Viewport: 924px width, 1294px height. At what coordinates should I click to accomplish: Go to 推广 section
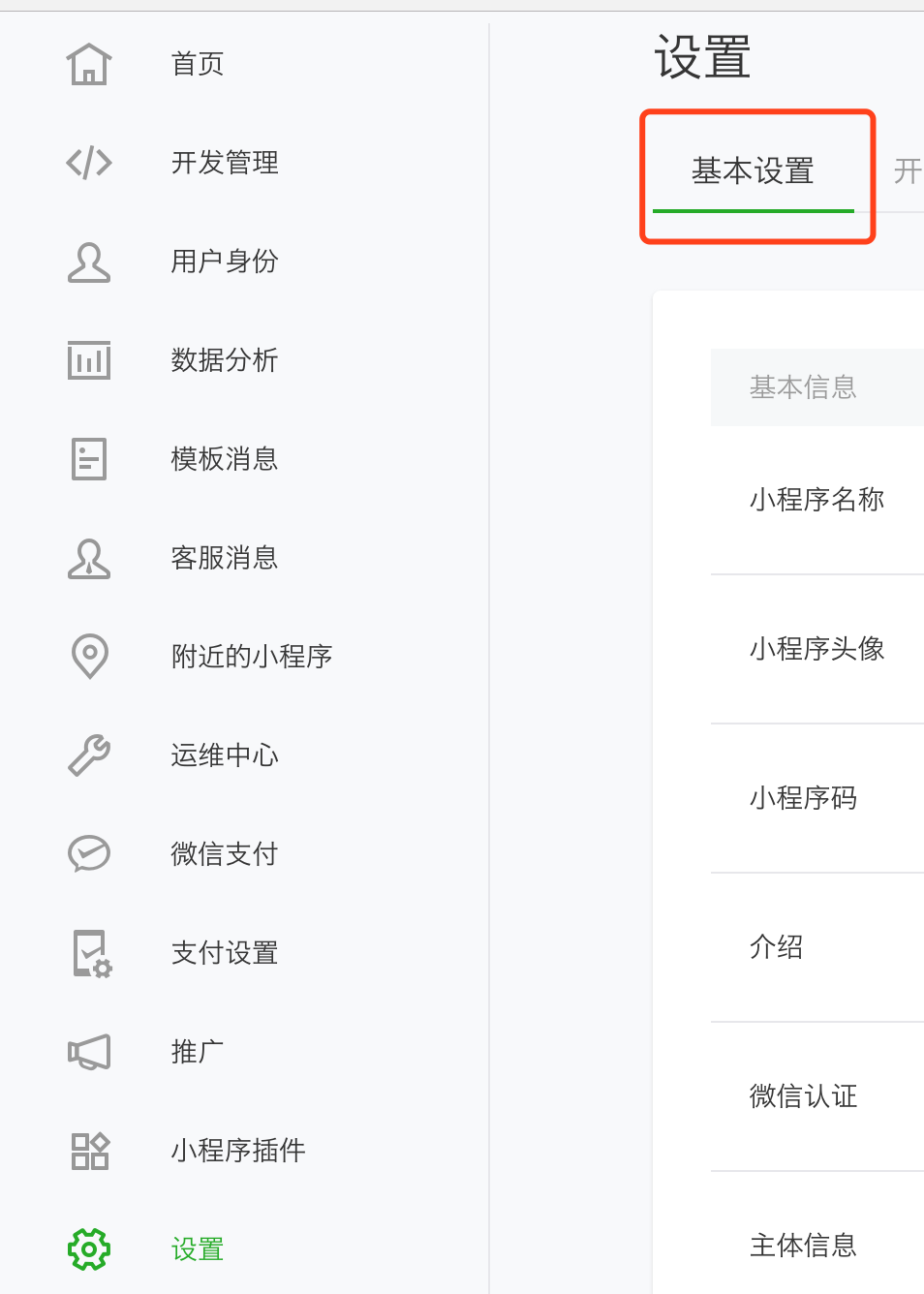tap(197, 1052)
